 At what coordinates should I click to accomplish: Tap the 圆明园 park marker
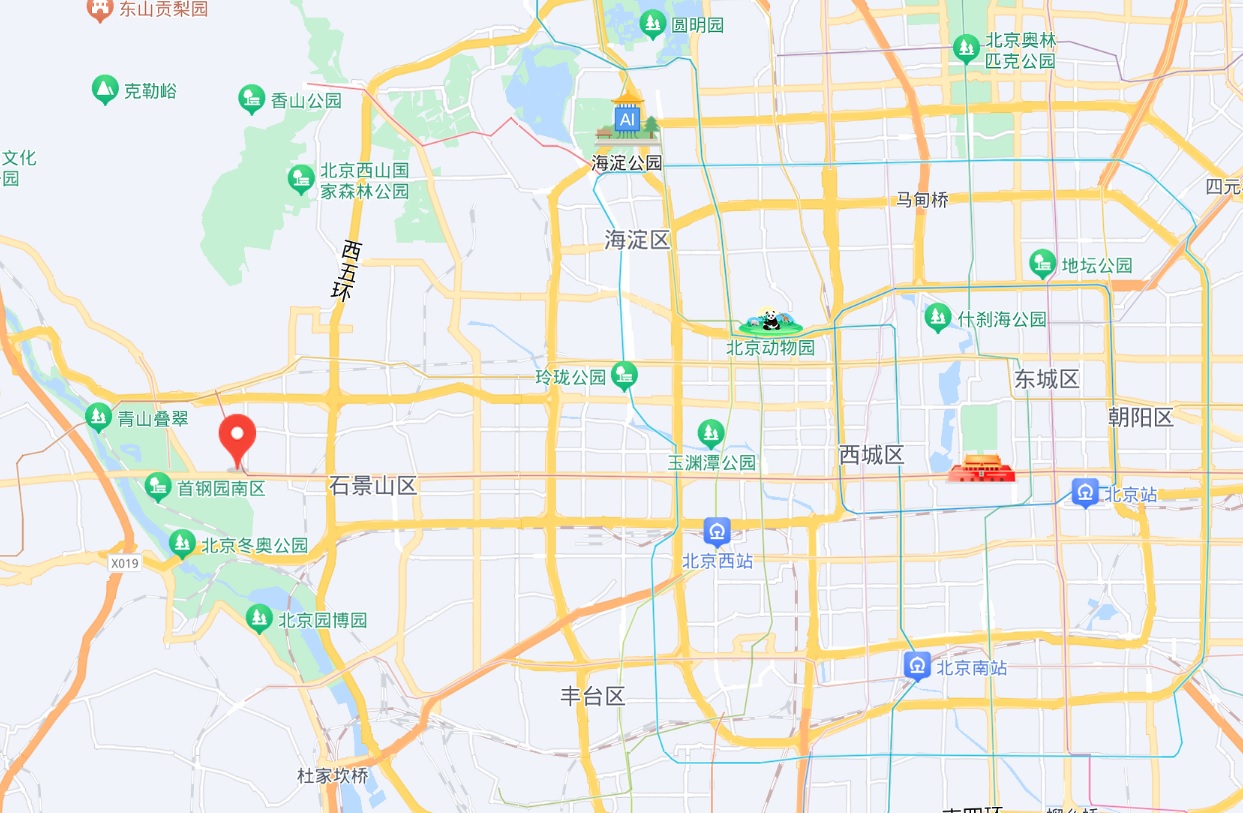(652, 24)
